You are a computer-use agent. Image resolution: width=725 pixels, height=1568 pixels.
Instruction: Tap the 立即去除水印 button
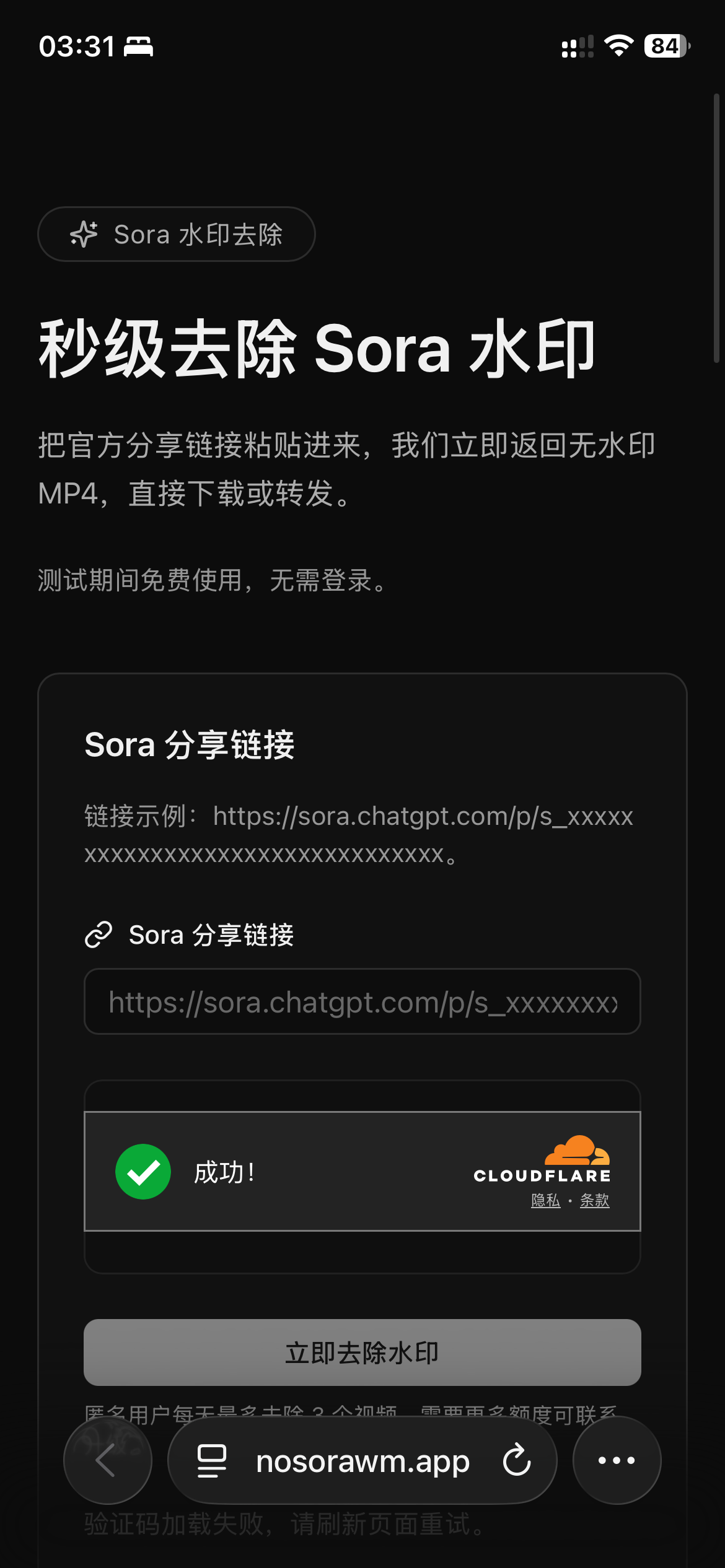[x=362, y=1352]
